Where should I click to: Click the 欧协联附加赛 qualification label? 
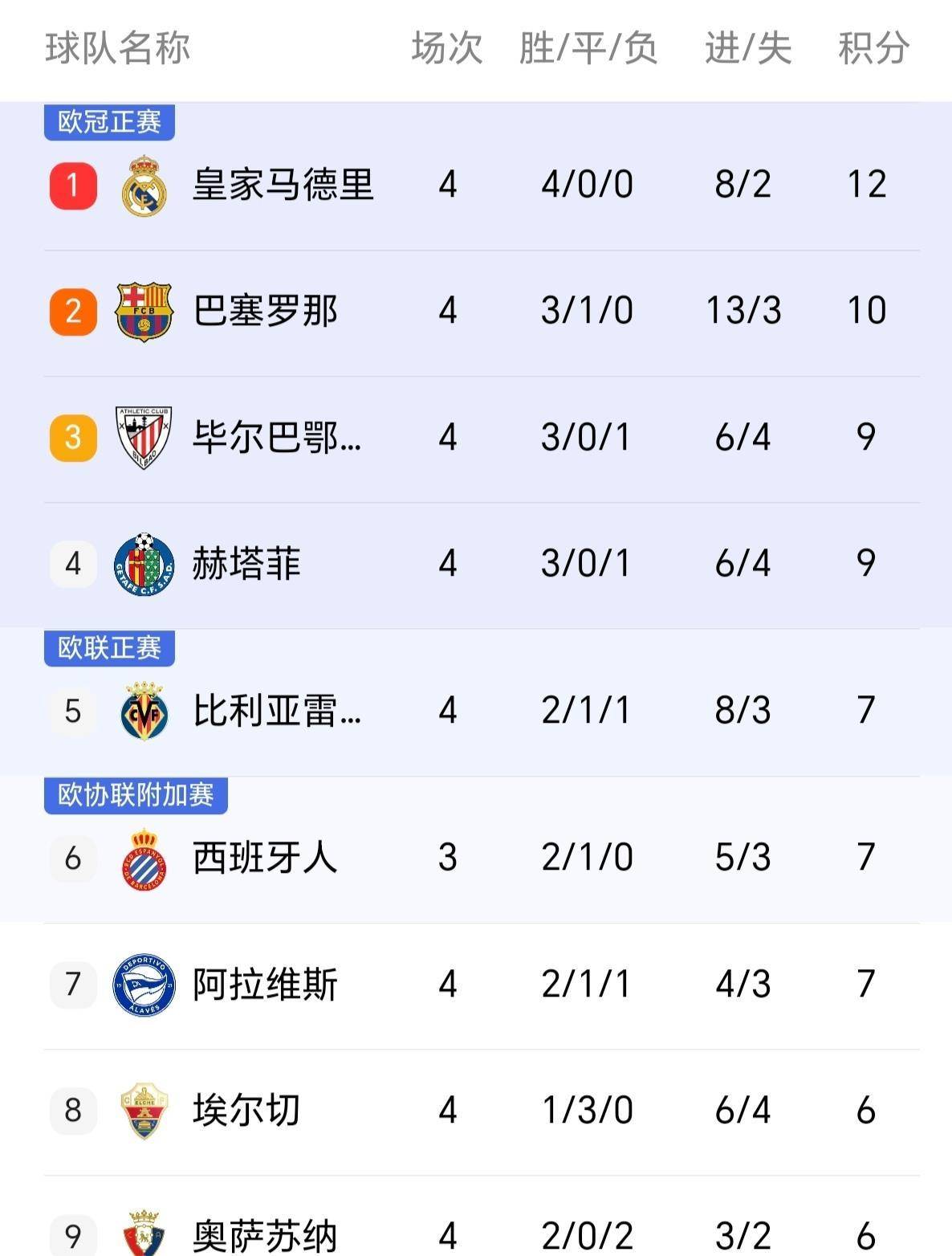coord(133,794)
